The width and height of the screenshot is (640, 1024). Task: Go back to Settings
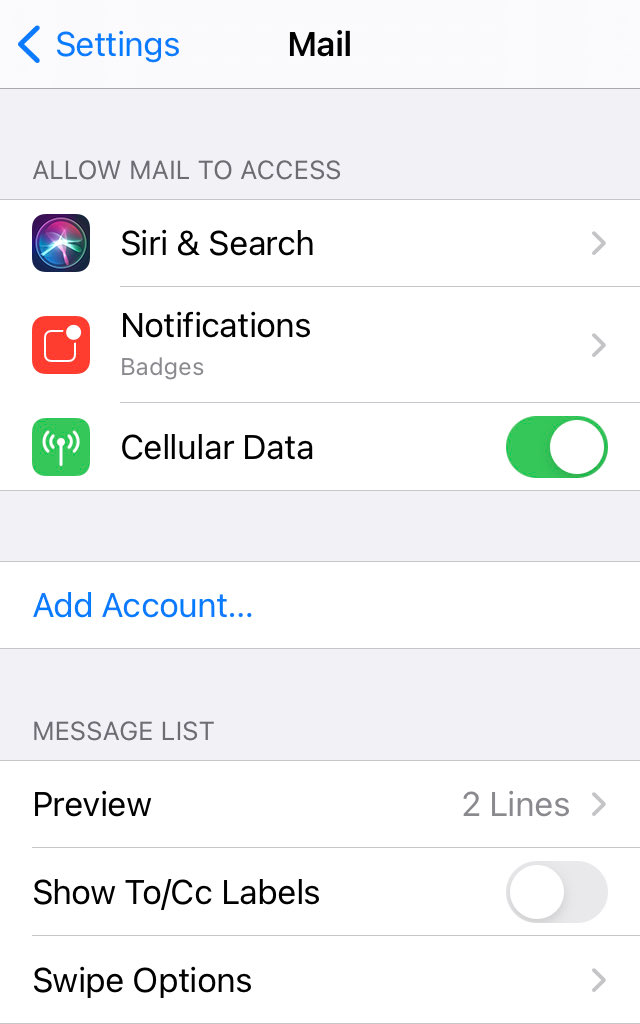[x=99, y=44]
